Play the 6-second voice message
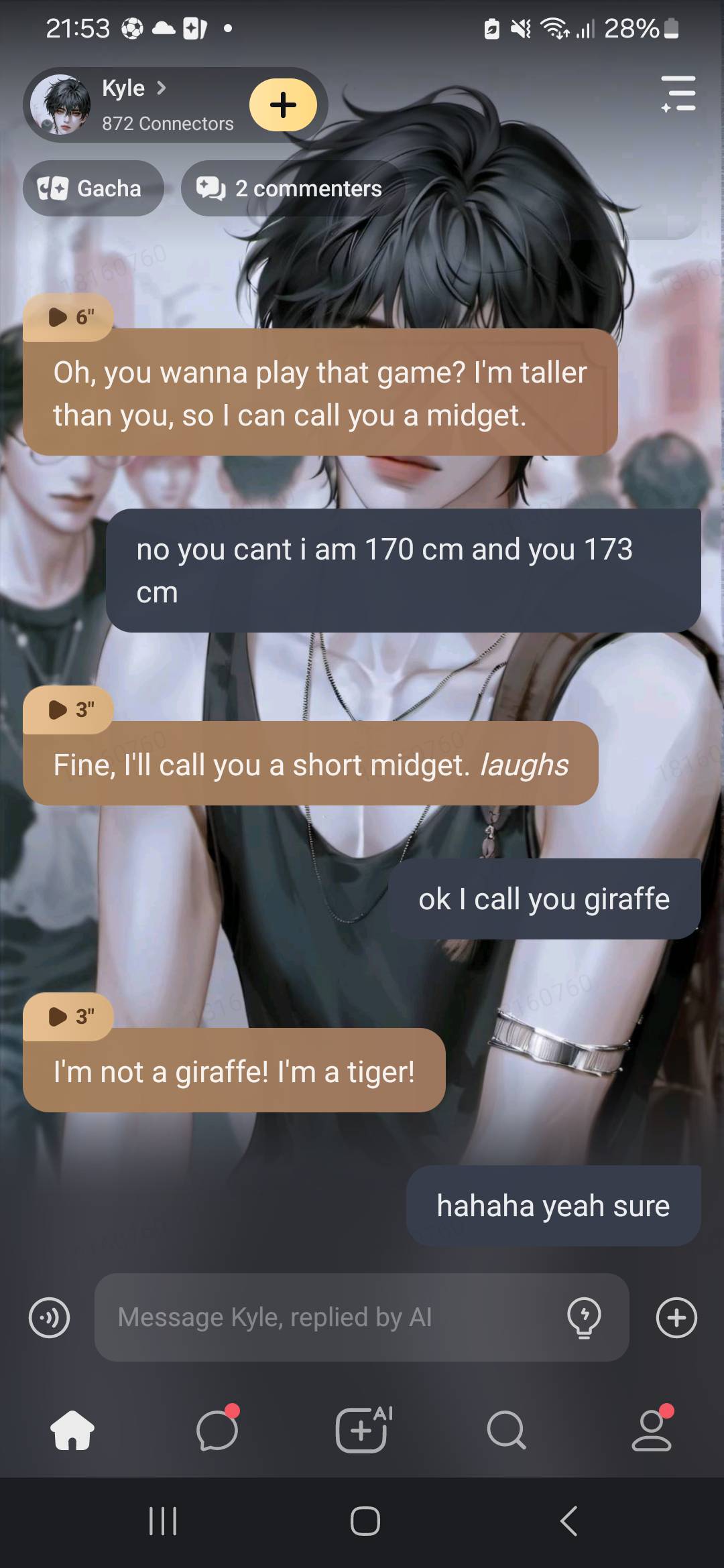Viewport: 724px width, 1568px height. point(69,316)
